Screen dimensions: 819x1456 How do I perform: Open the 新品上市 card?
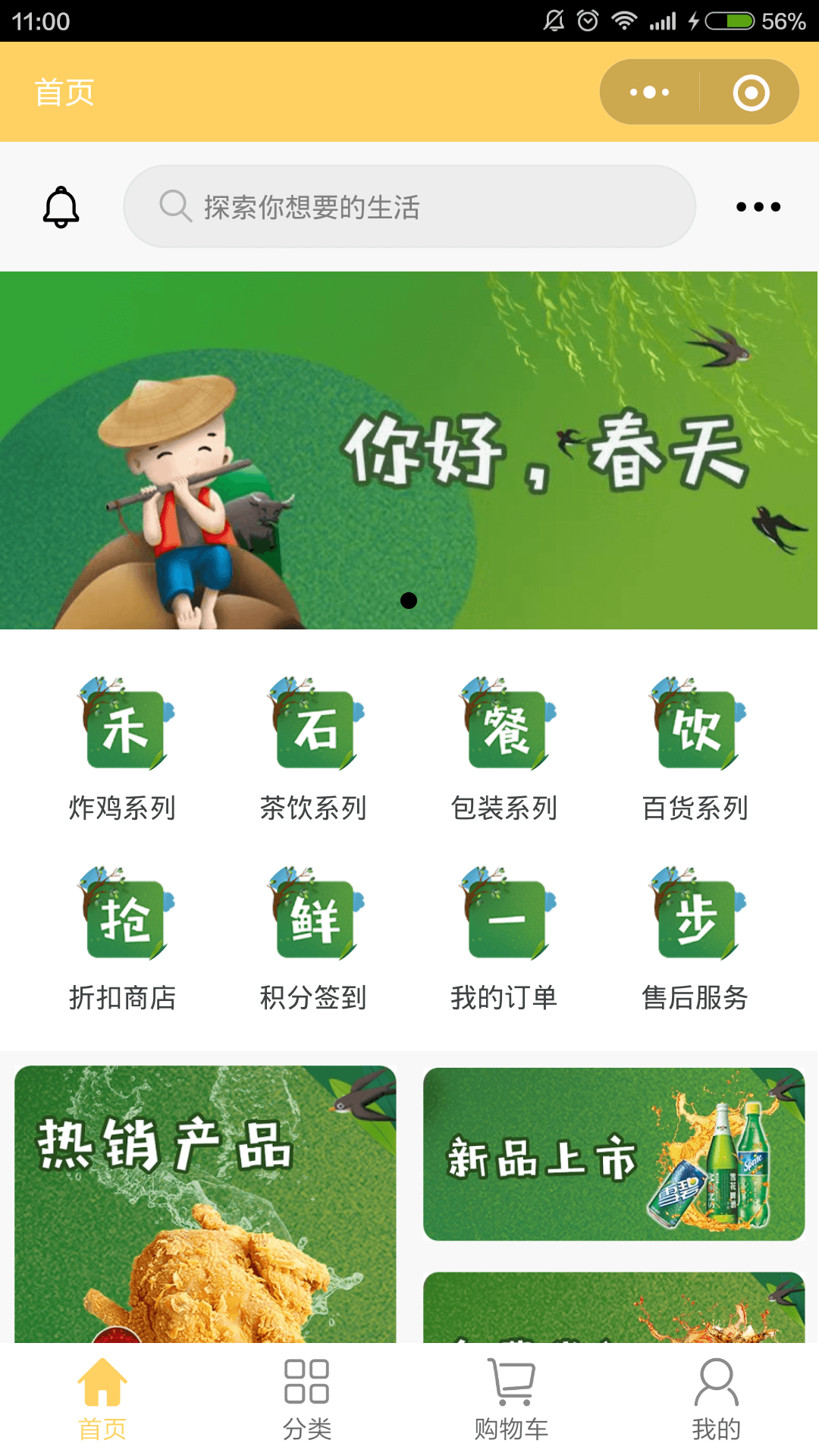(613, 1154)
